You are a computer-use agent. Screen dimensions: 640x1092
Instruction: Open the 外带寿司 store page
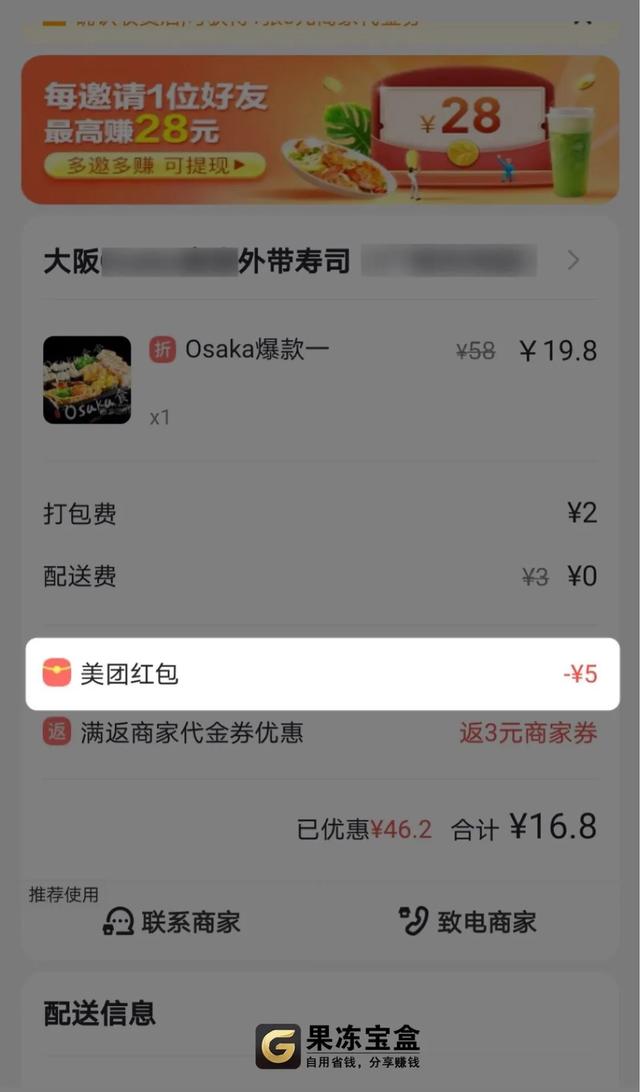[310, 262]
